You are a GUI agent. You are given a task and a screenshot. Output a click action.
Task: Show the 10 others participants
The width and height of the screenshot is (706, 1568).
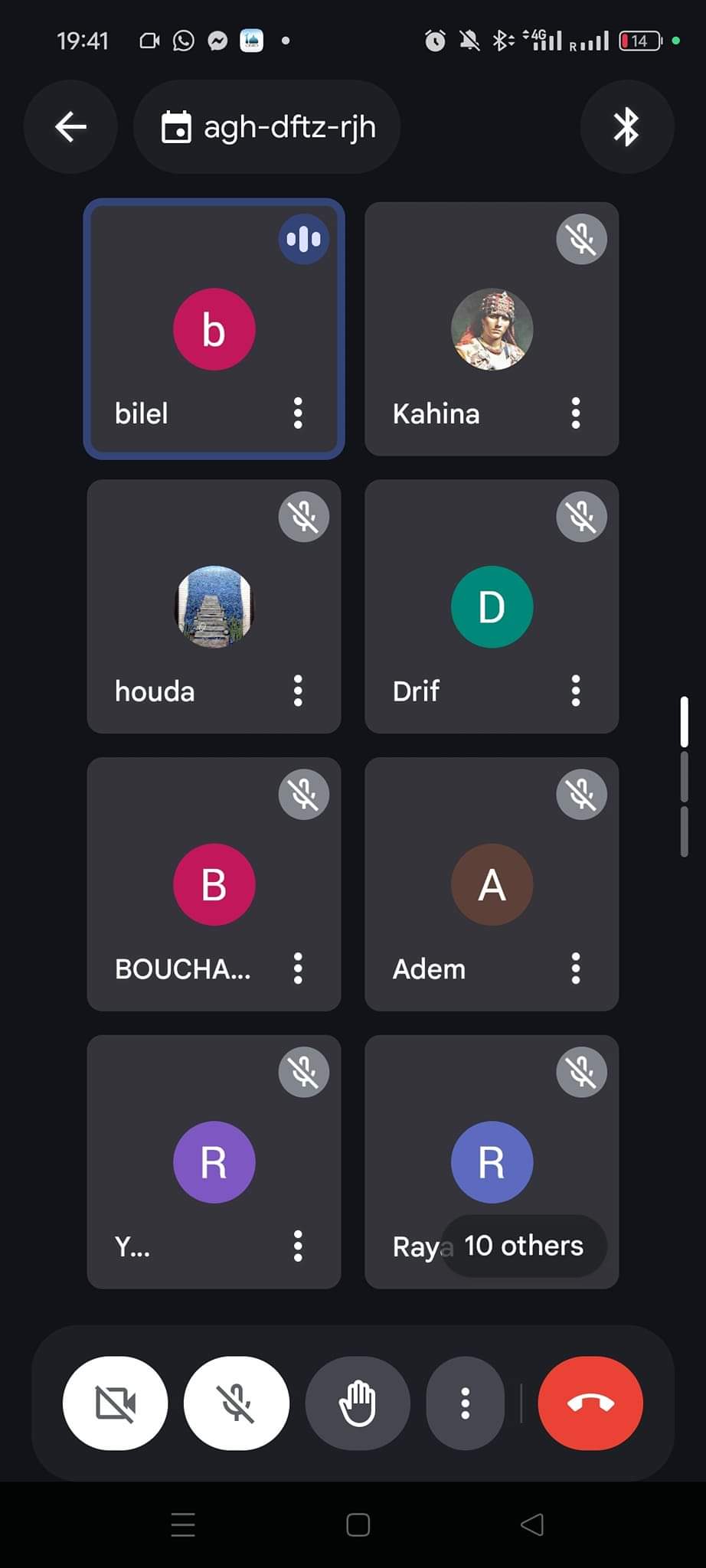point(524,1246)
